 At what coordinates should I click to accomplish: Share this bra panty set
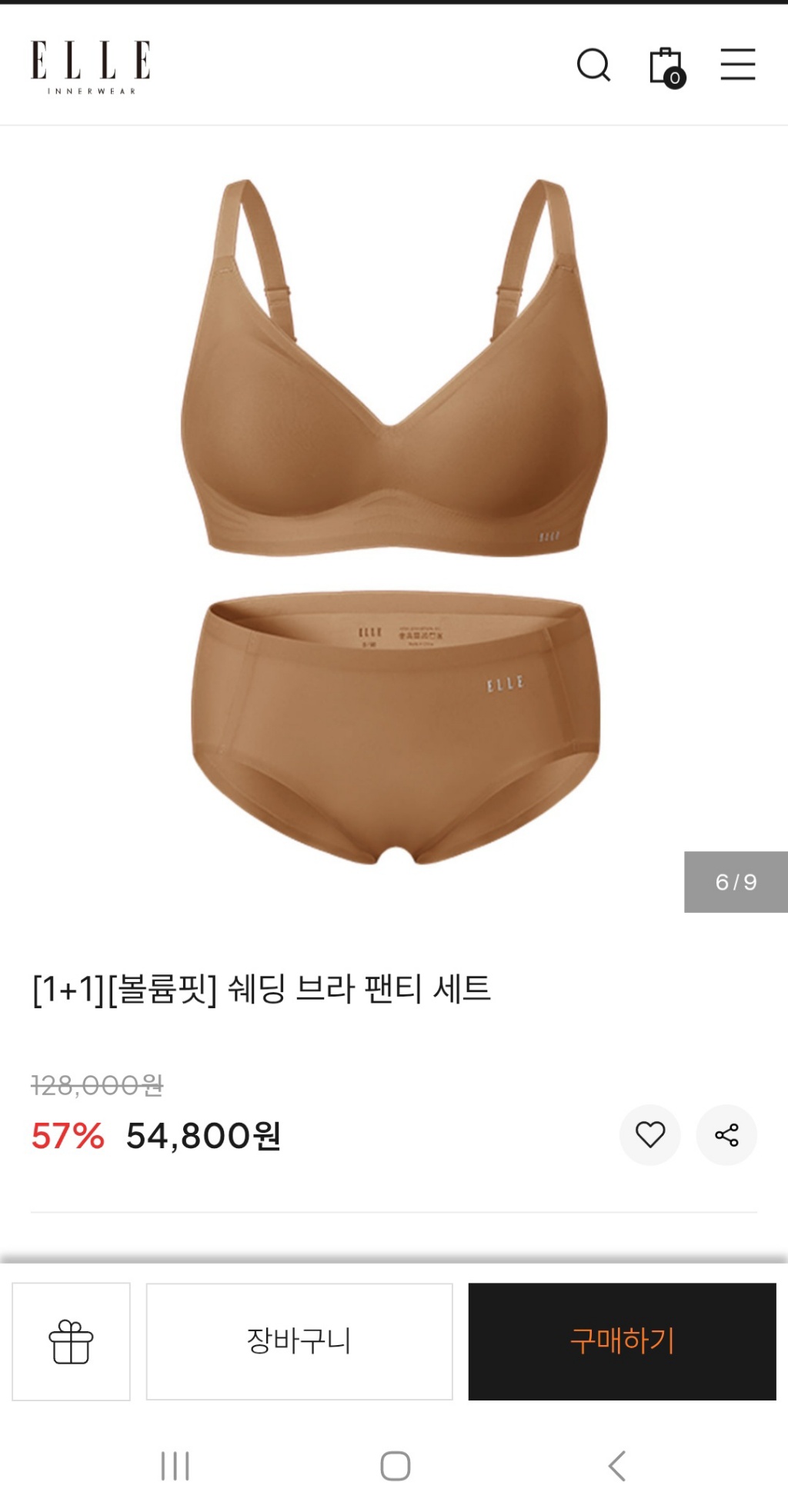coord(726,1134)
